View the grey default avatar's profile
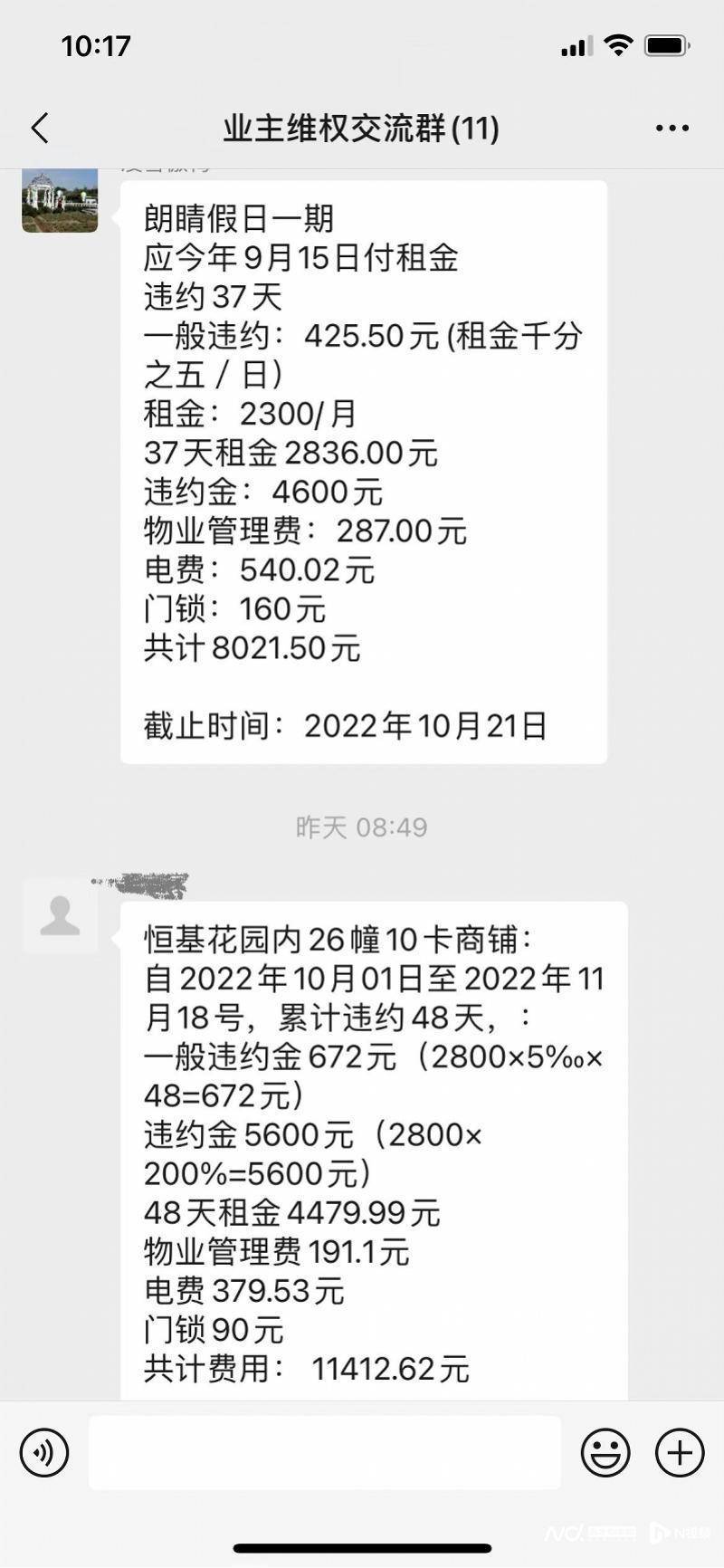 point(60,916)
